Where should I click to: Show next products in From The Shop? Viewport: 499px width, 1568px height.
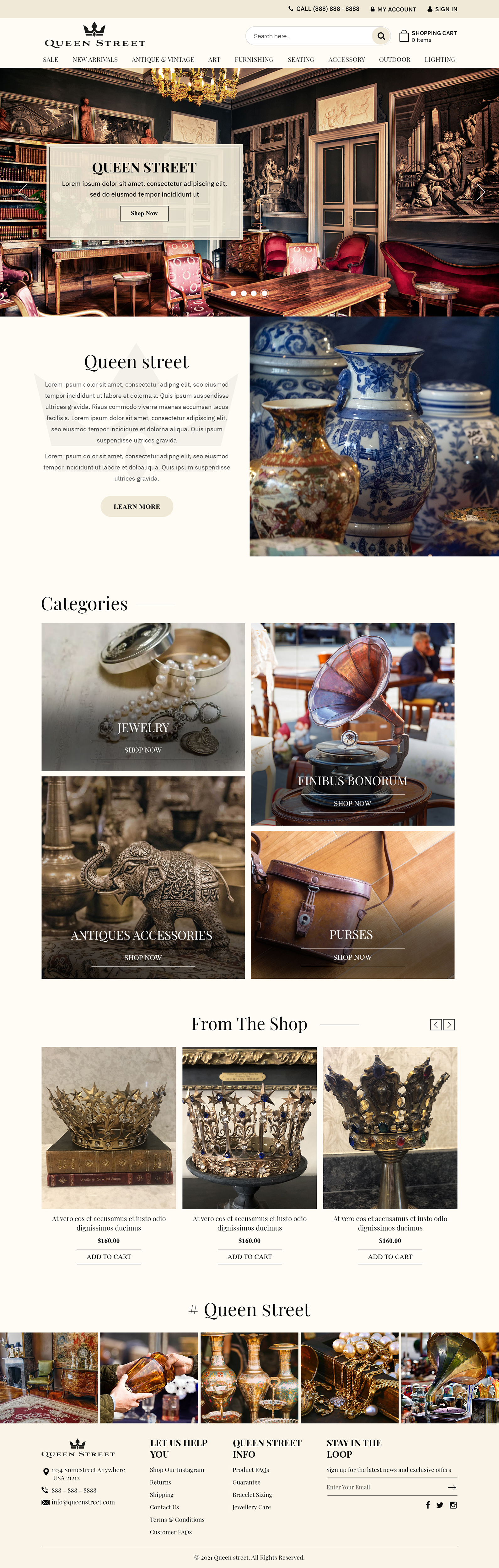pyautogui.click(x=449, y=1025)
